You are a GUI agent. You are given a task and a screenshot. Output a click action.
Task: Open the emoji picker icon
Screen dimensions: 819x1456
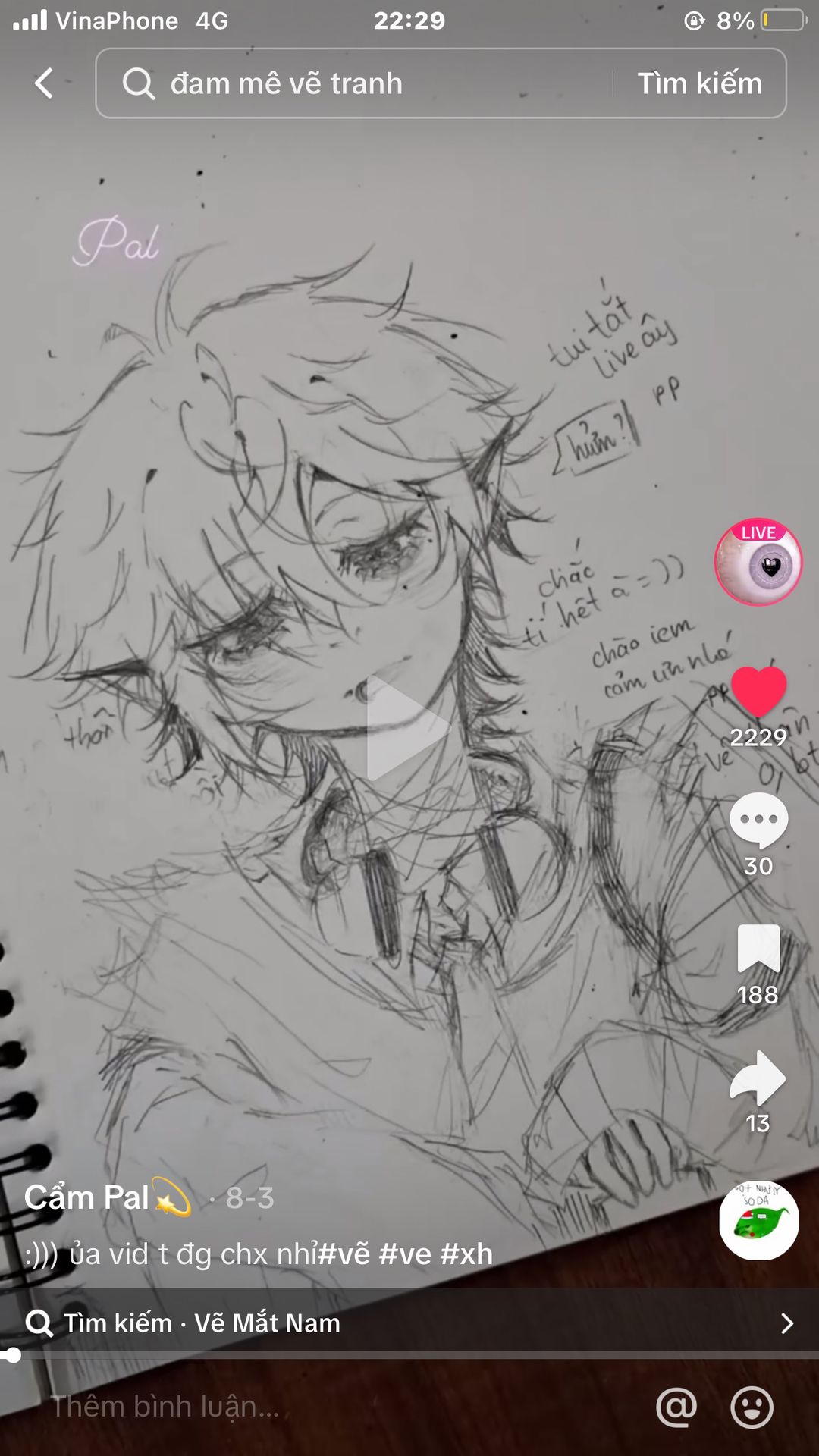[752, 1407]
